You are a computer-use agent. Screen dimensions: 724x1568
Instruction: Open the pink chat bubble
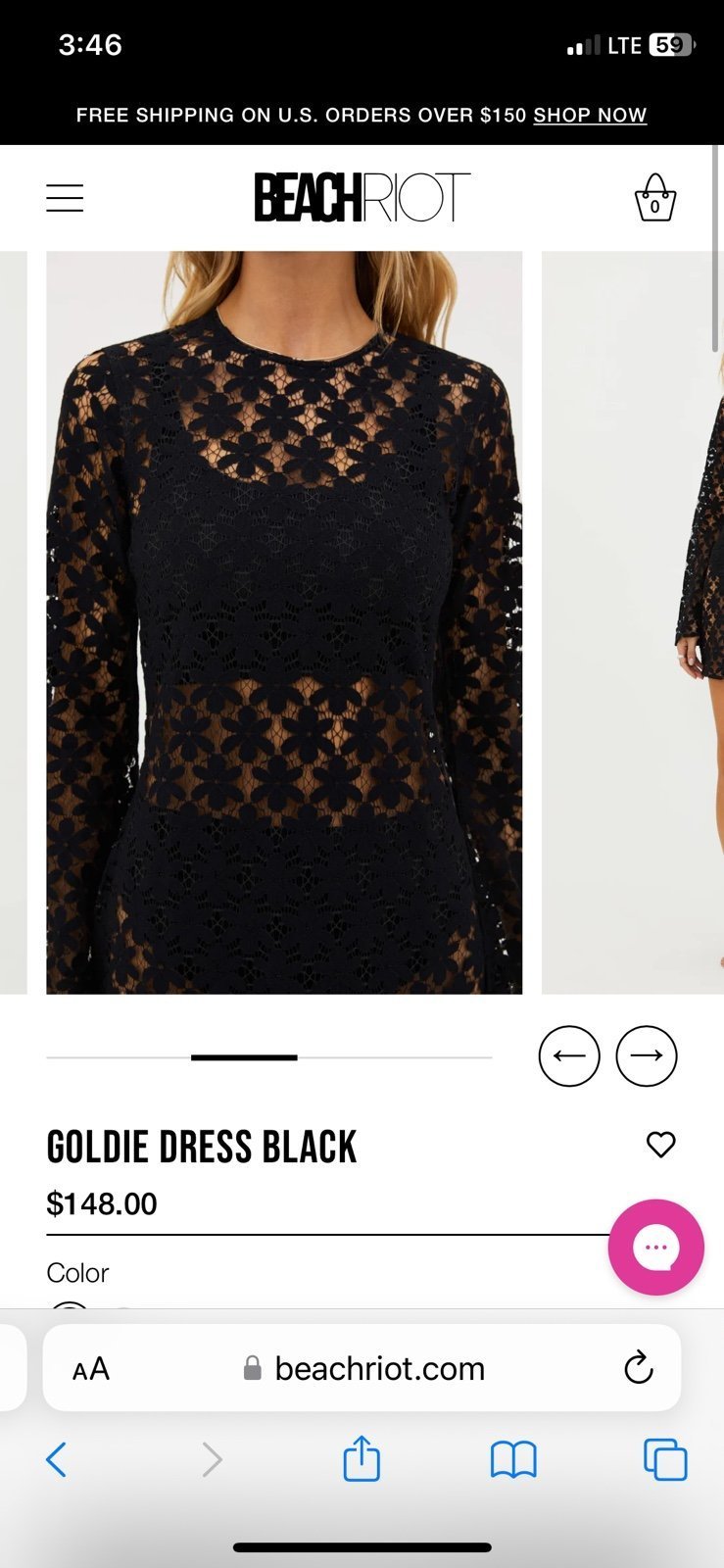[655, 1248]
